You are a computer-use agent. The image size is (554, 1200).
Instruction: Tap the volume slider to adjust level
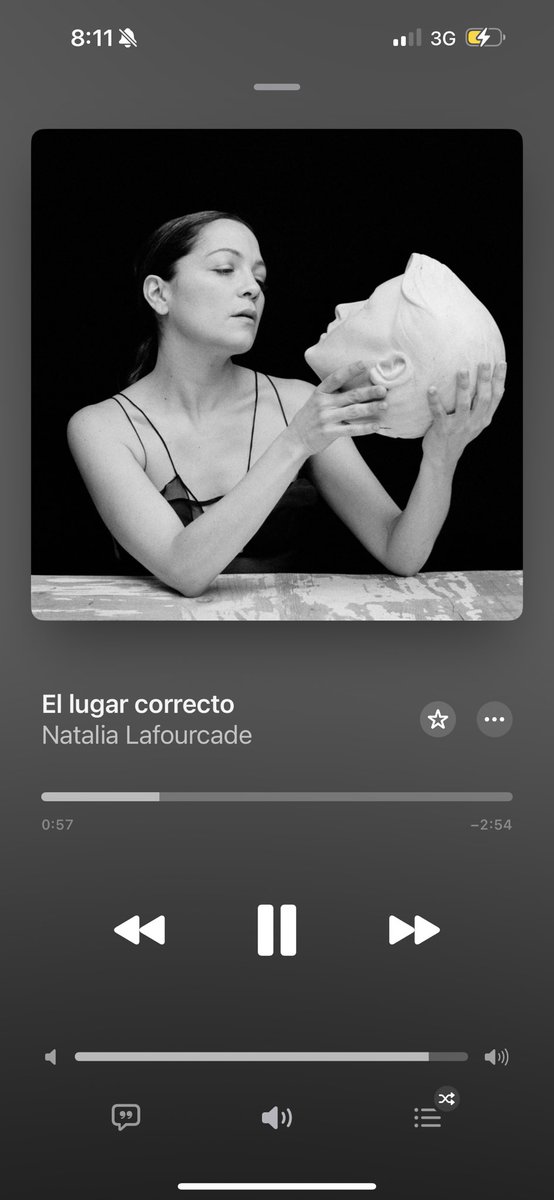(271, 1056)
